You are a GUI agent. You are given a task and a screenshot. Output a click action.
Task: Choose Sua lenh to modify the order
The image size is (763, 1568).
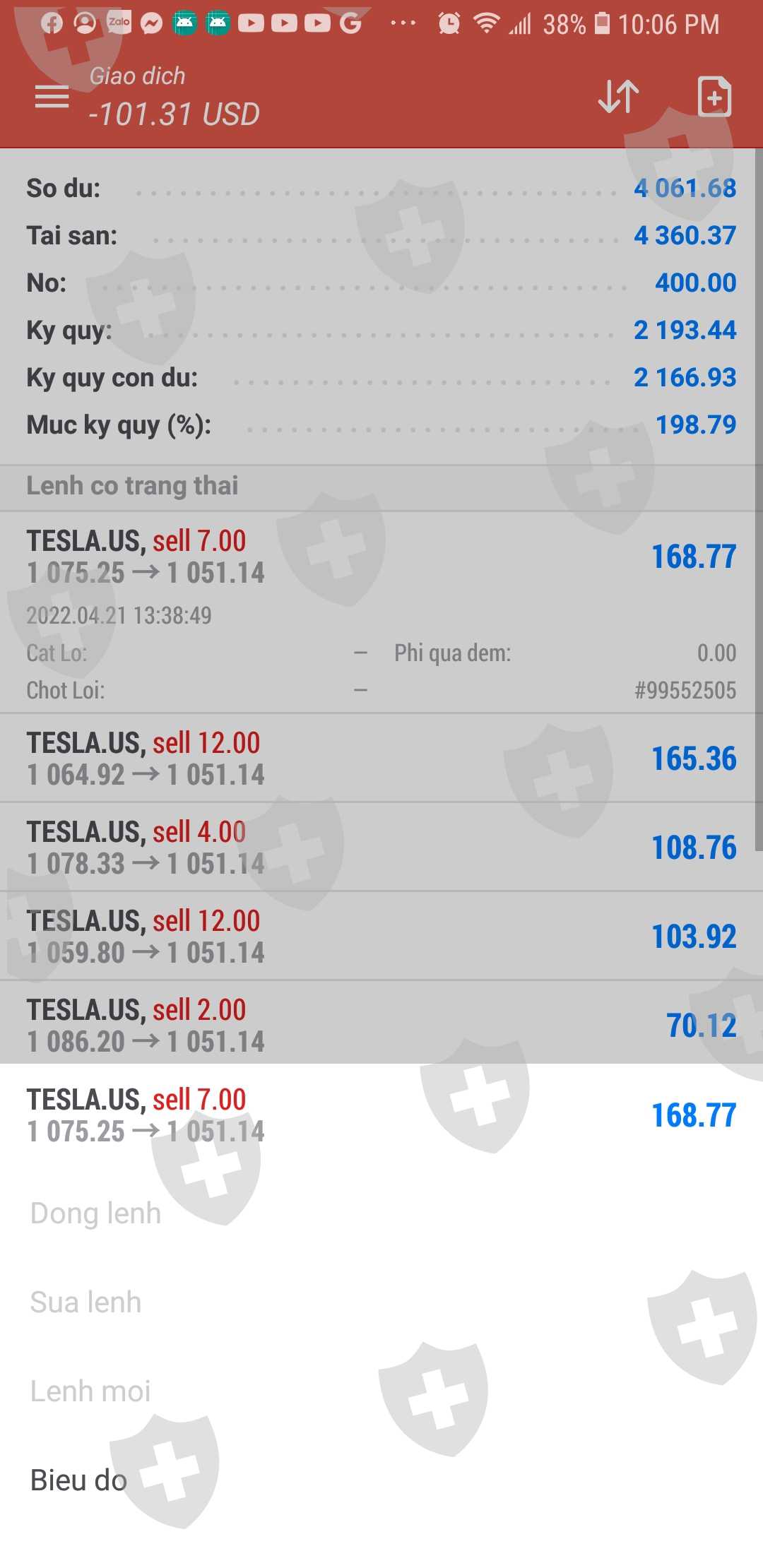click(86, 1302)
